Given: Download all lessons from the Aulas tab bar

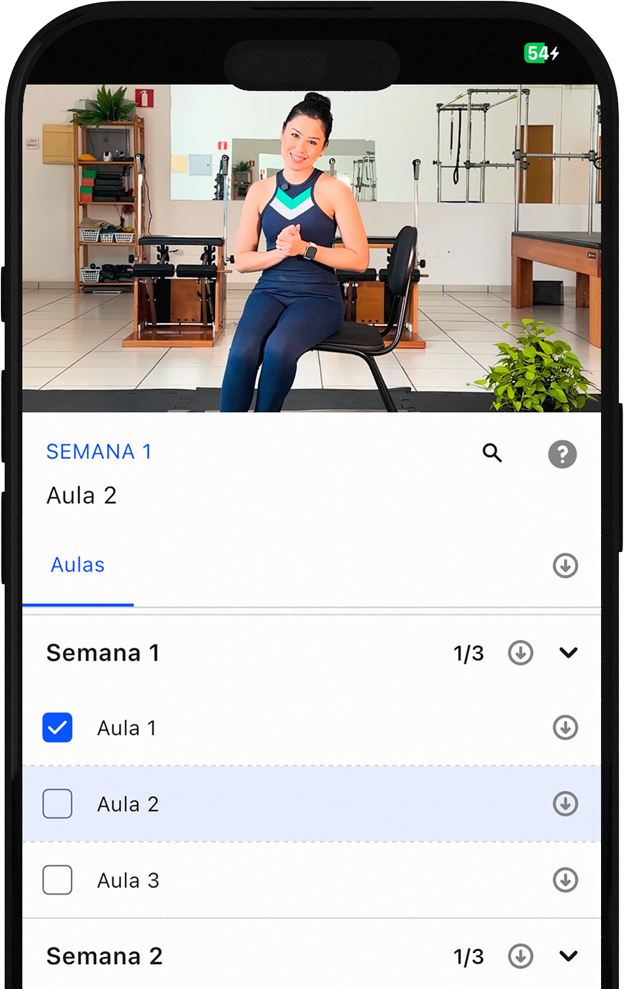Looking at the screenshot, I should coord(566,566).
